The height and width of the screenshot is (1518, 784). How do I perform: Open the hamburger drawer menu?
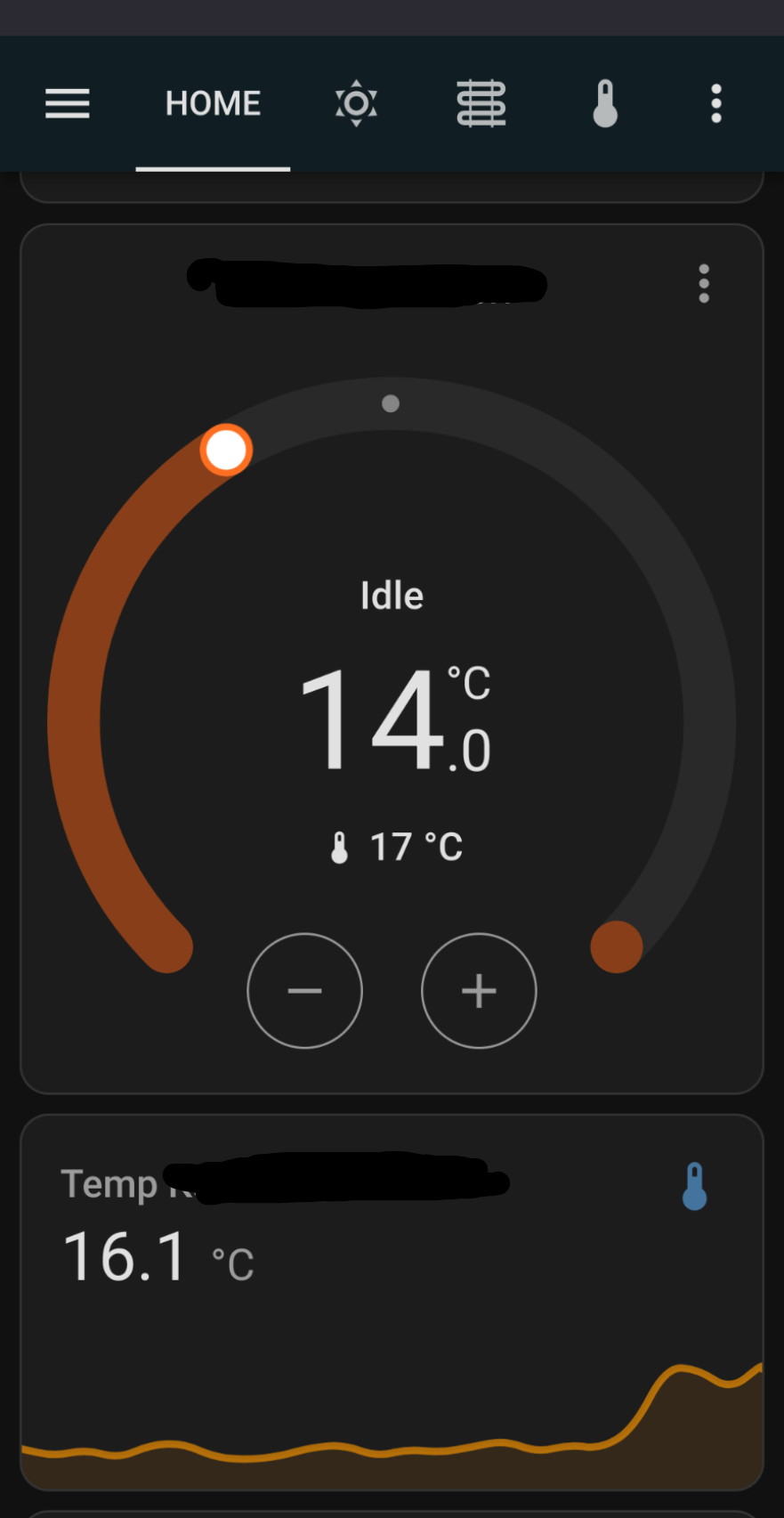pyautogui.click(x=68, y=104)
